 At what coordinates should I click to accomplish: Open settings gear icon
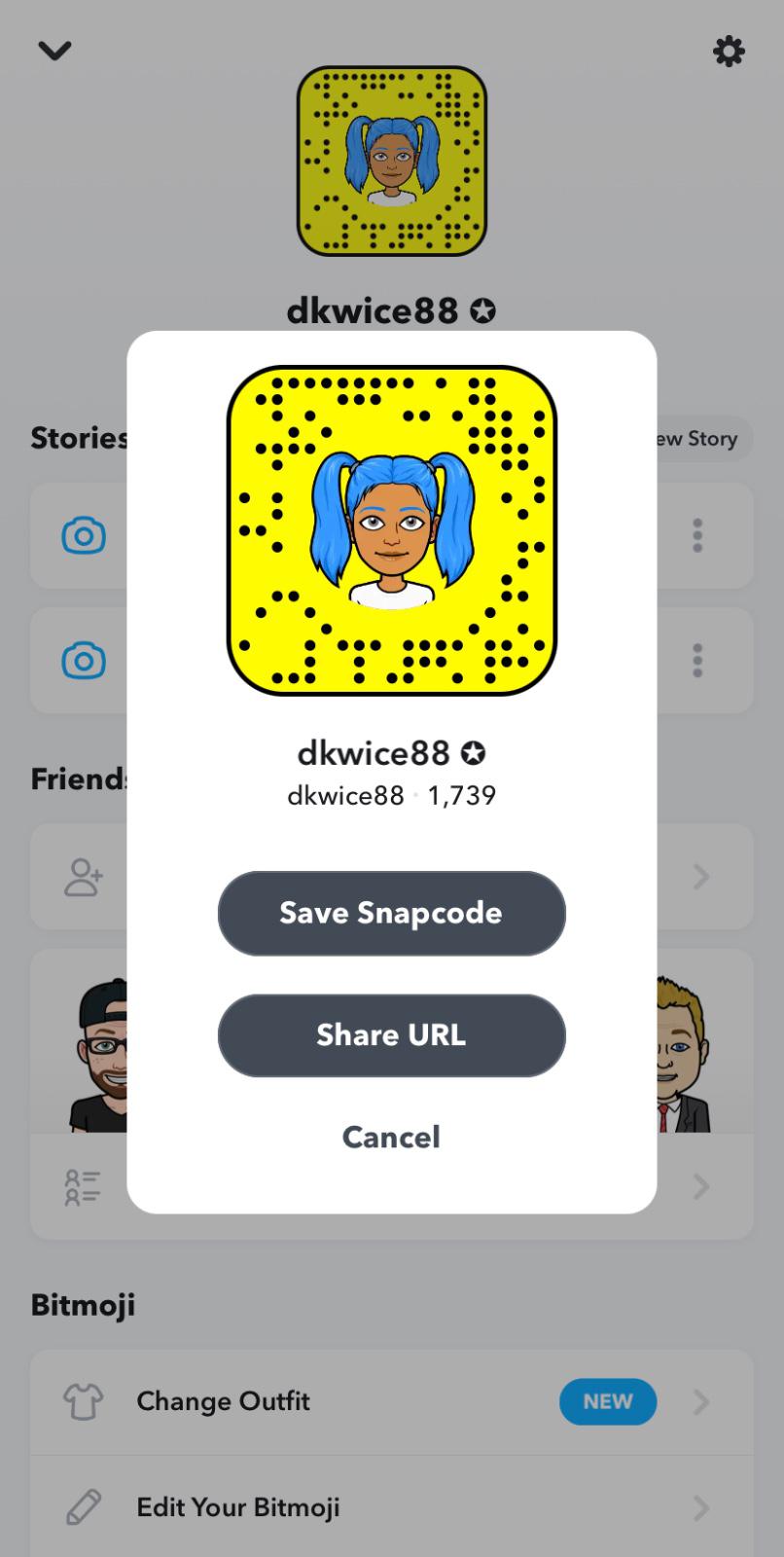point(729,51)
